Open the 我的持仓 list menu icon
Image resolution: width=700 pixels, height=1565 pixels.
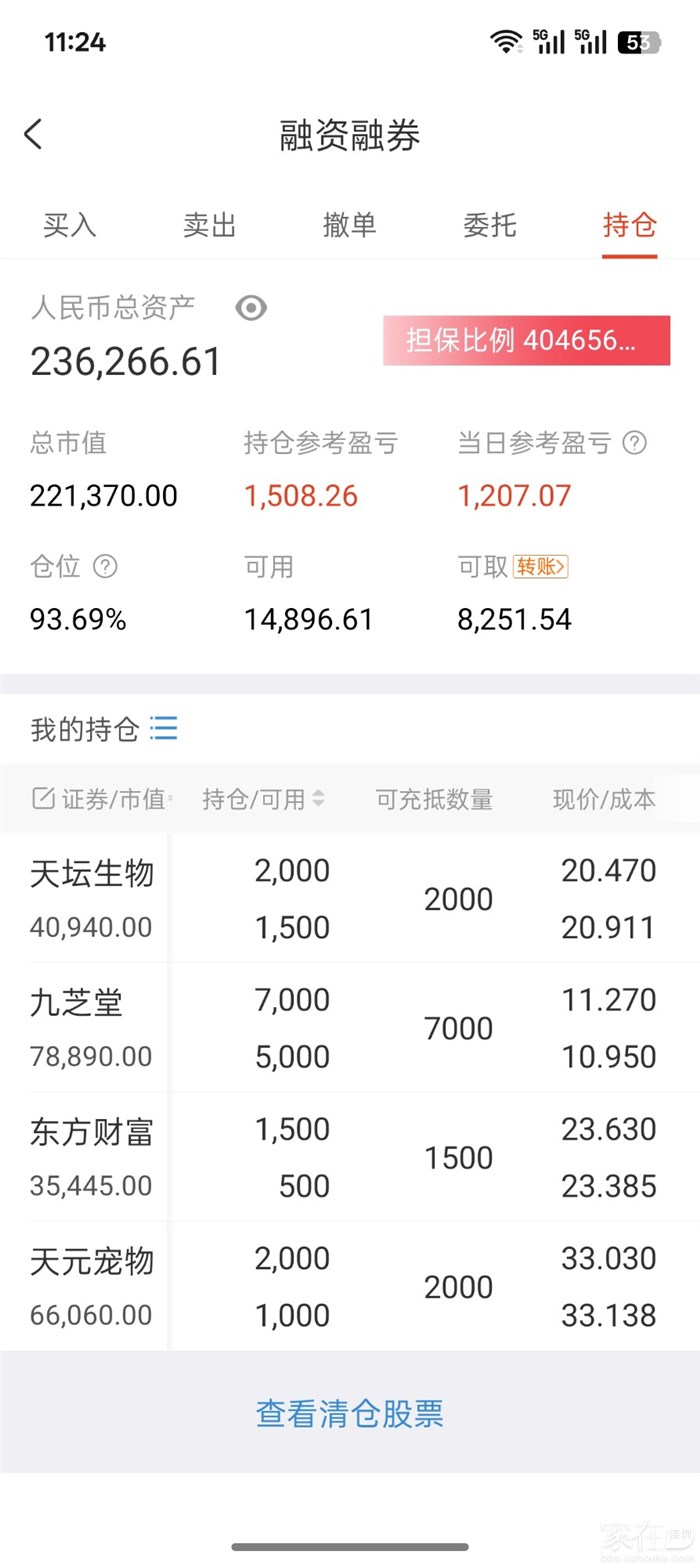coord(163,729)
